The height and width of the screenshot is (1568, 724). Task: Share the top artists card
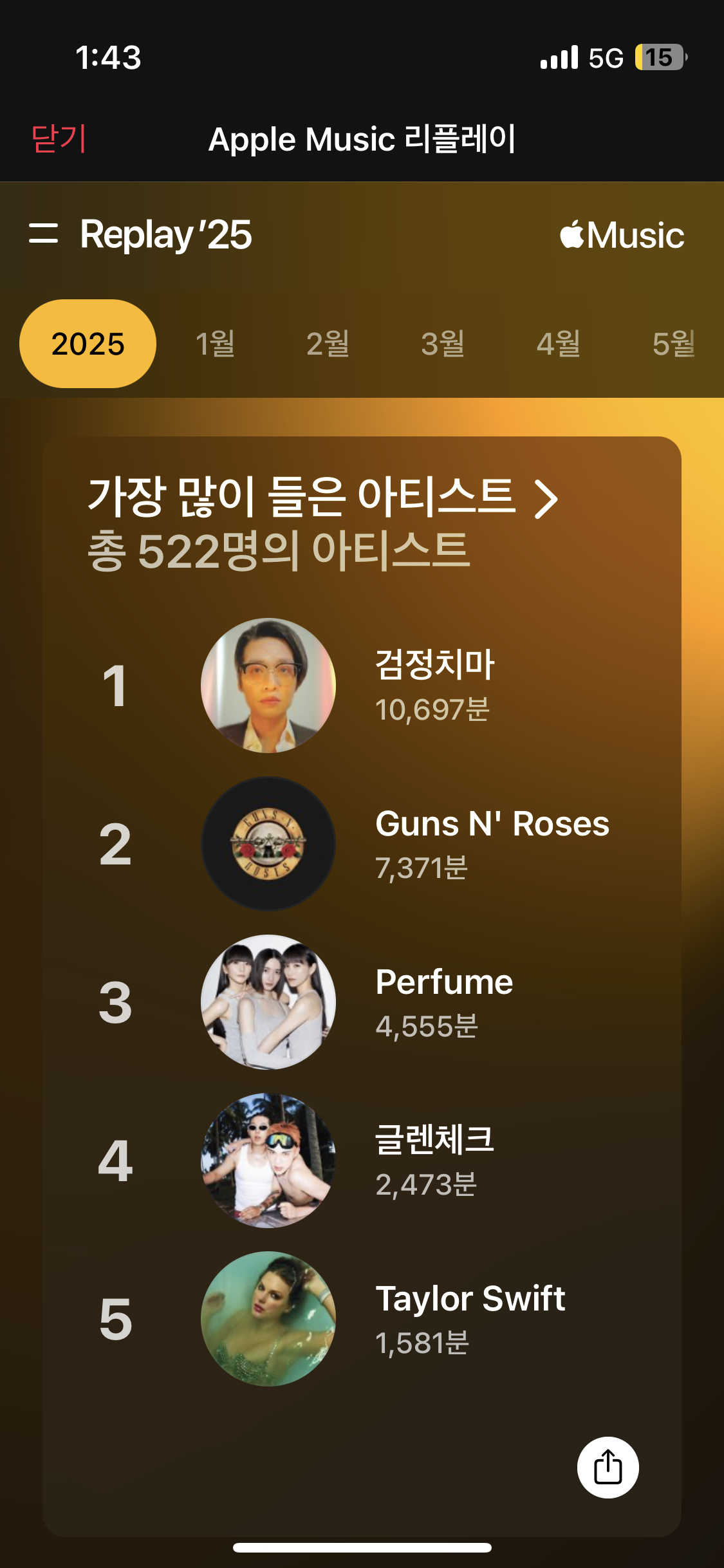click(608, 1468)
